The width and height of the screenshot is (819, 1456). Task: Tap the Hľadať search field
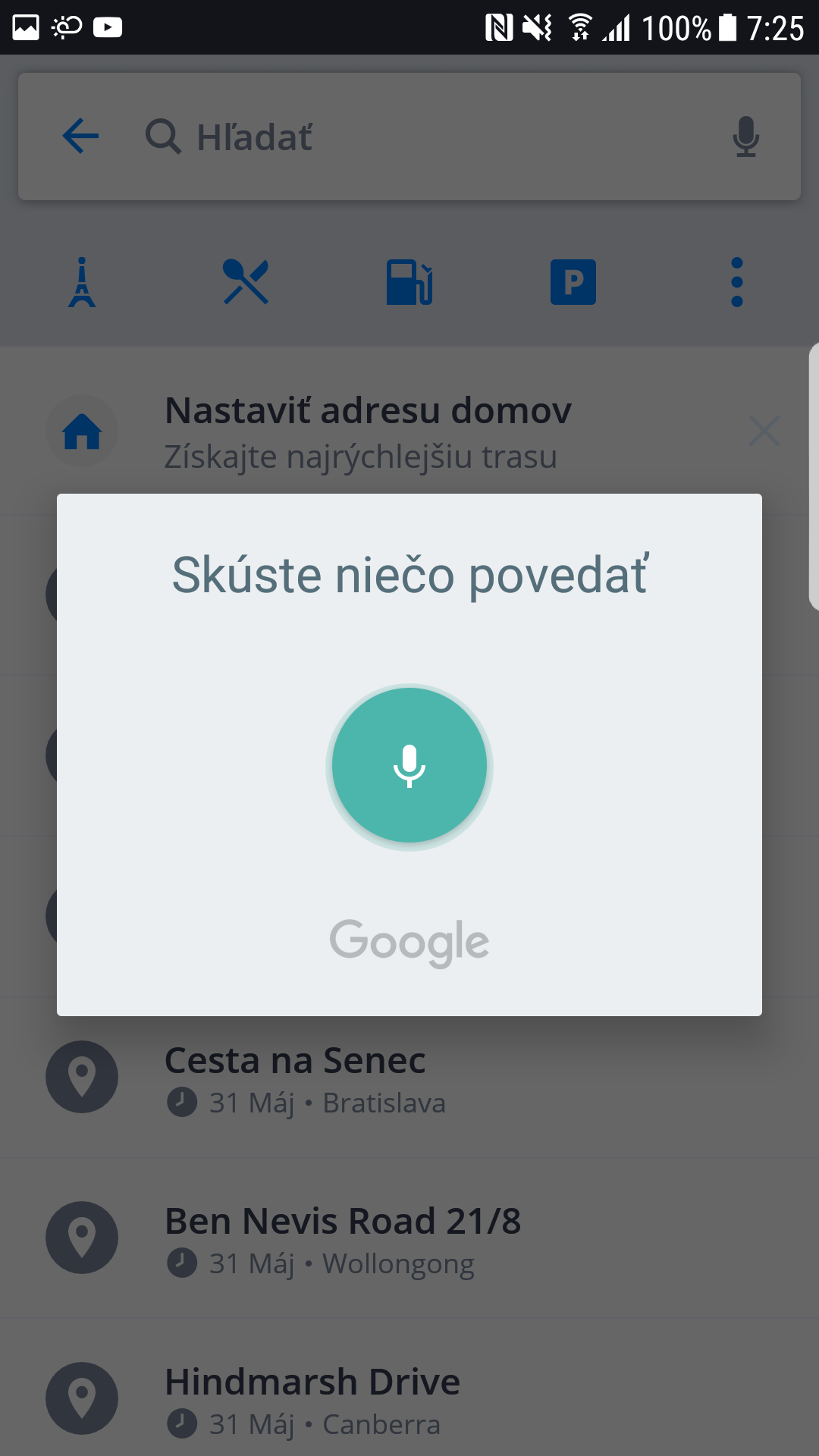[x=425, y=137]
